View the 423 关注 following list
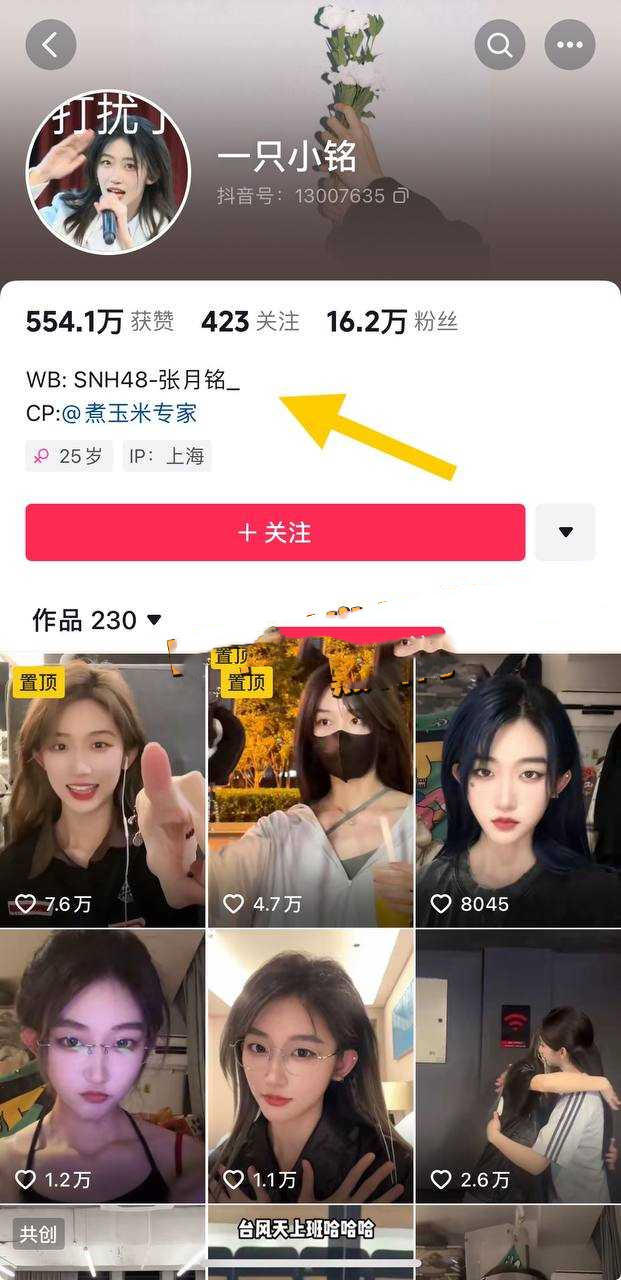The image size is (621, 1280). click(x=250, y=321)
